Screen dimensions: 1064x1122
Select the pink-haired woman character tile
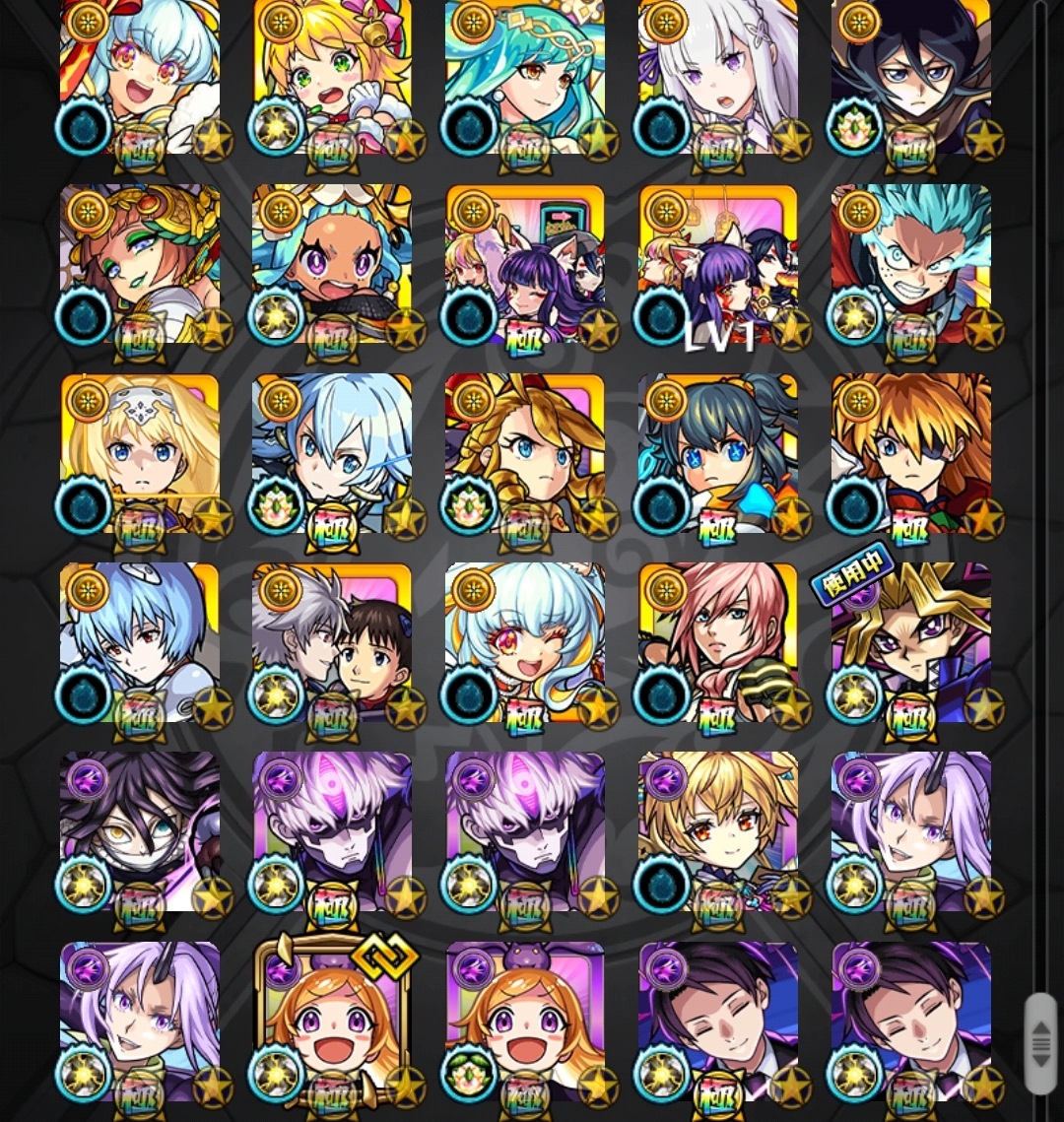pos(718,645)
